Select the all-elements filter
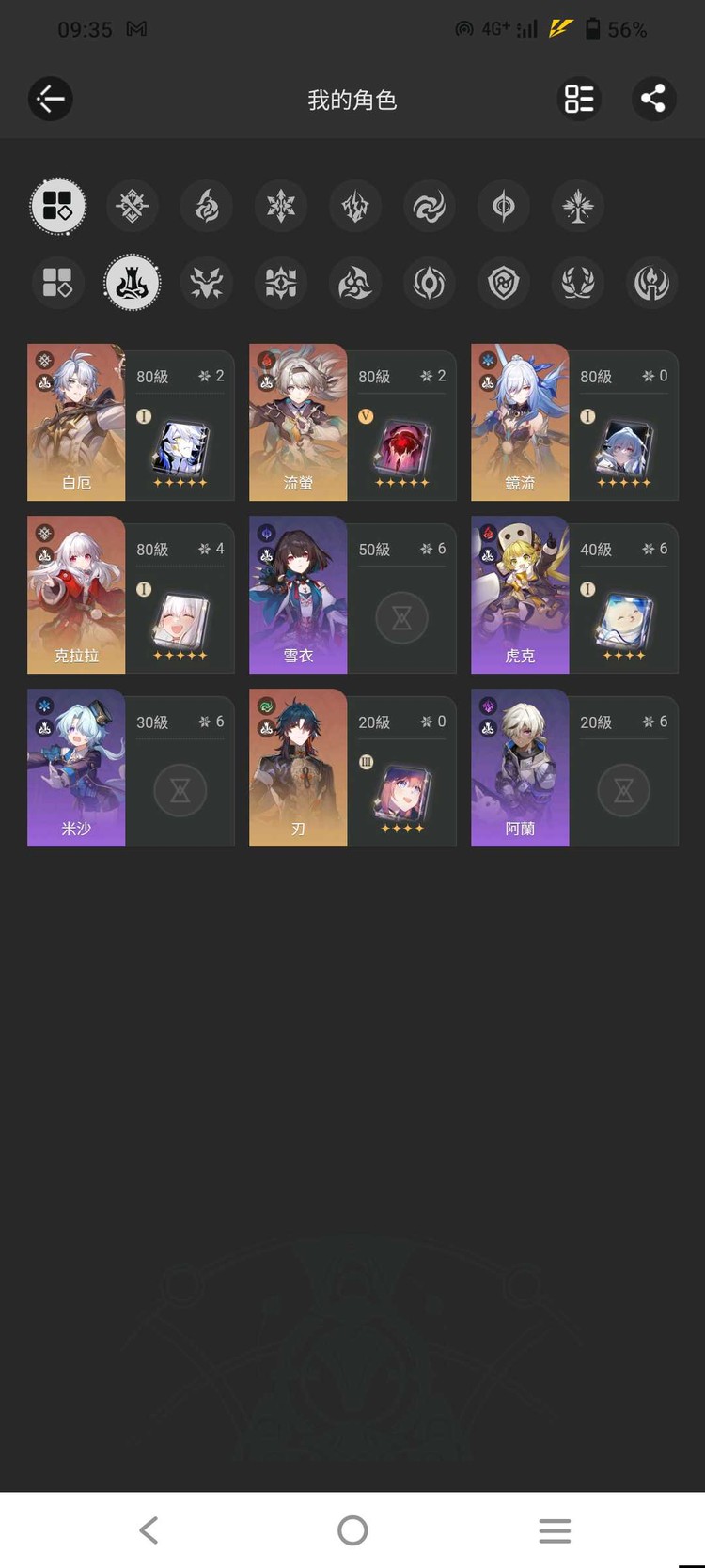Screen dimensions: 705x1568 click(57, 206)
